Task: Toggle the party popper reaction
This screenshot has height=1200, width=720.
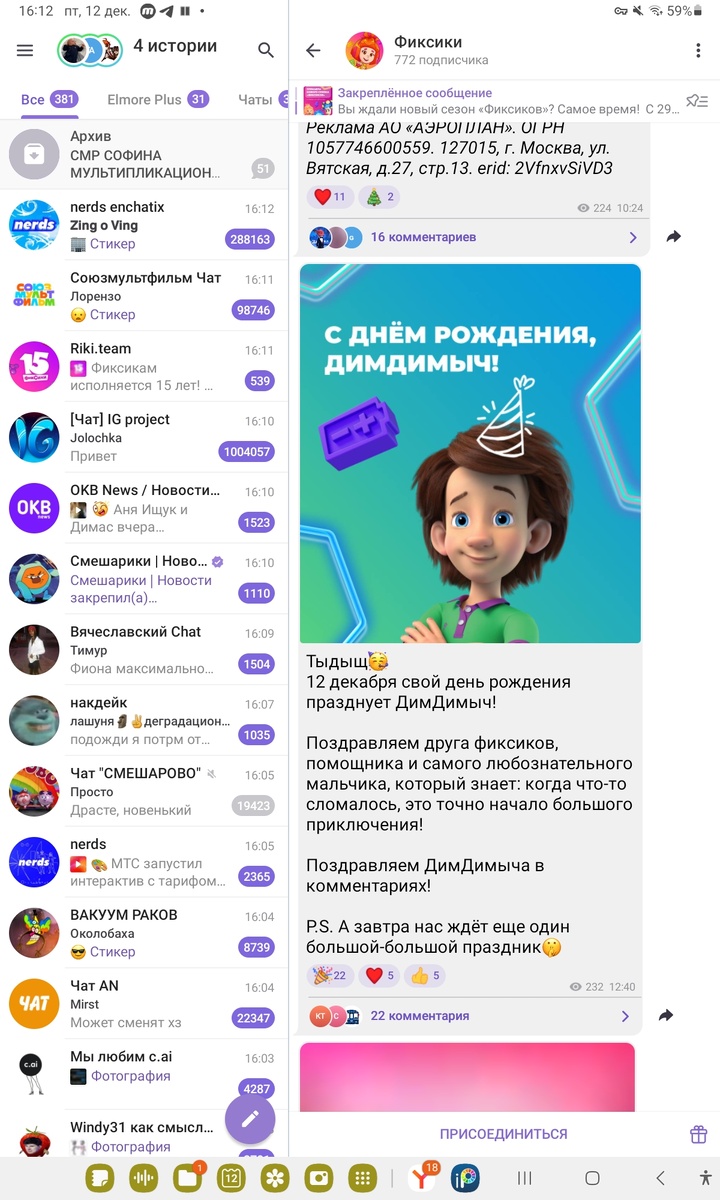Action: pos(329,975)
